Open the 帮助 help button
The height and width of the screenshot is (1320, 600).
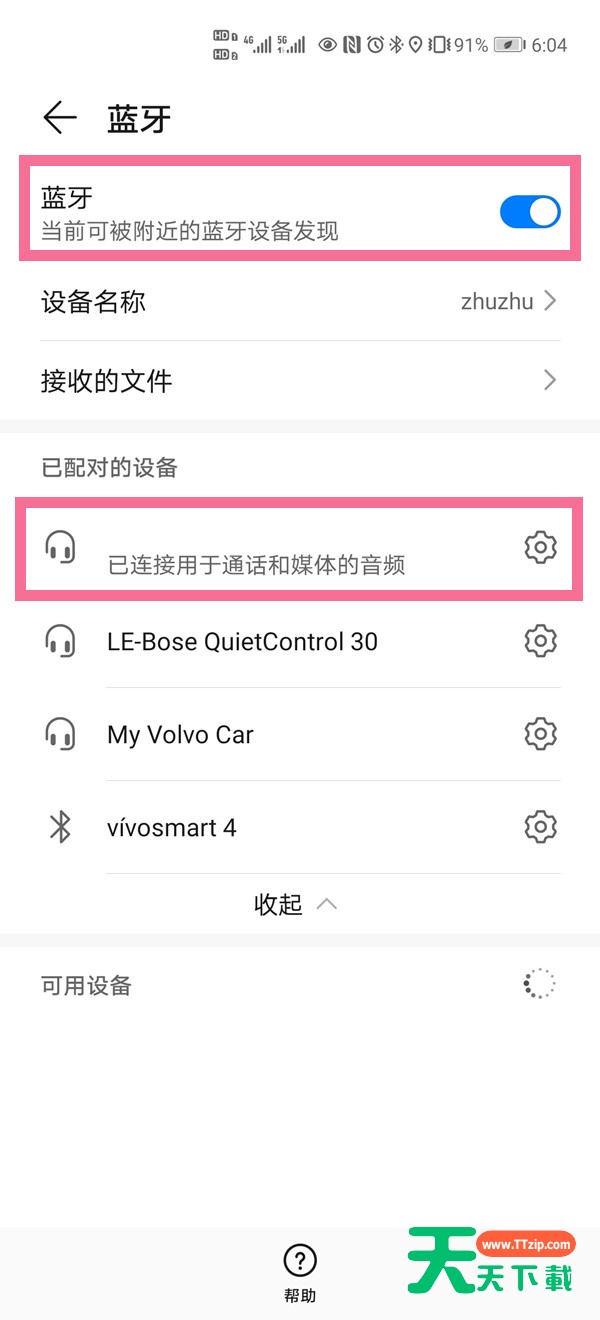click(x=300, y=1270)
